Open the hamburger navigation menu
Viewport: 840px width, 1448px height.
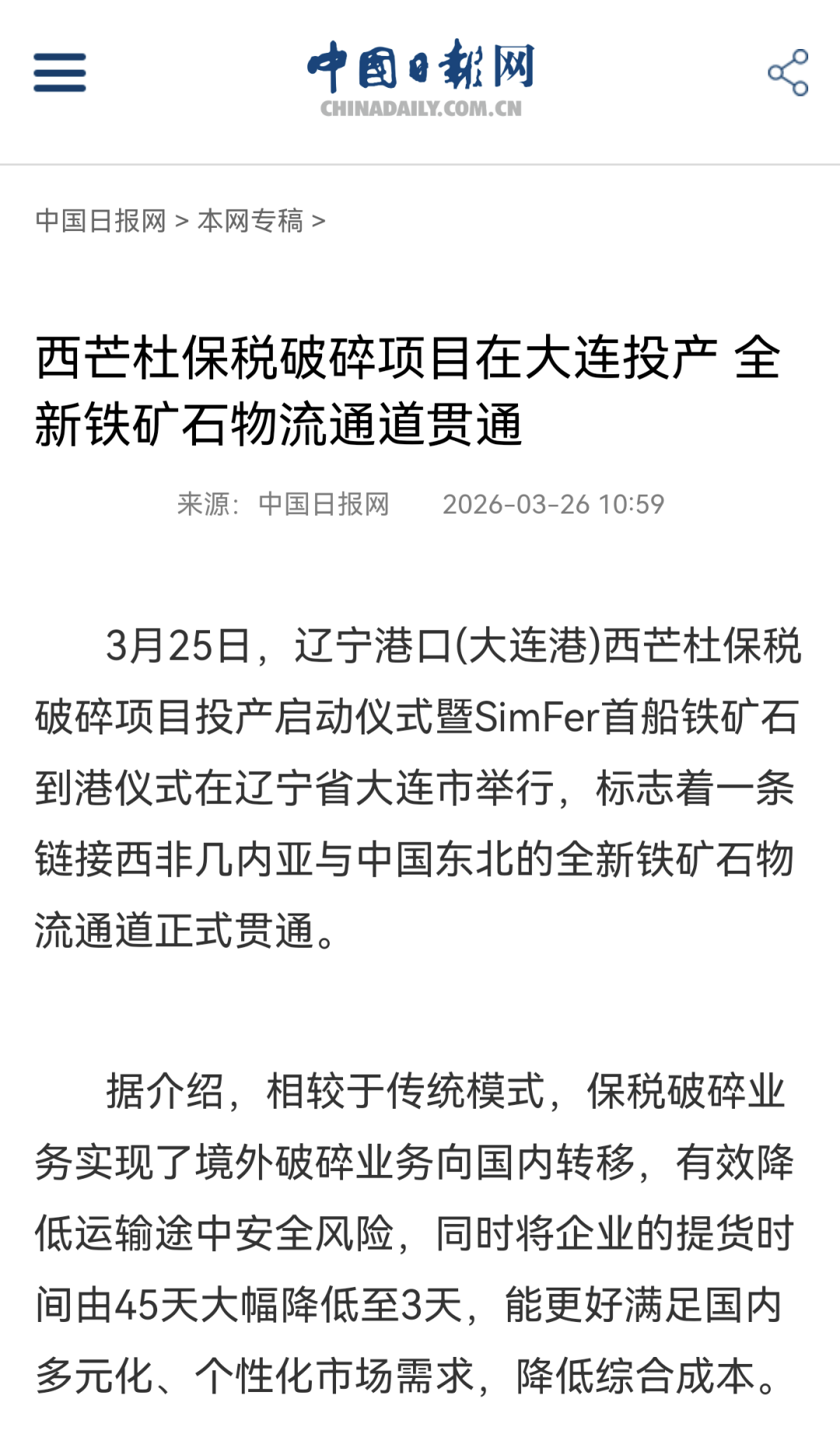click(59, 72)
